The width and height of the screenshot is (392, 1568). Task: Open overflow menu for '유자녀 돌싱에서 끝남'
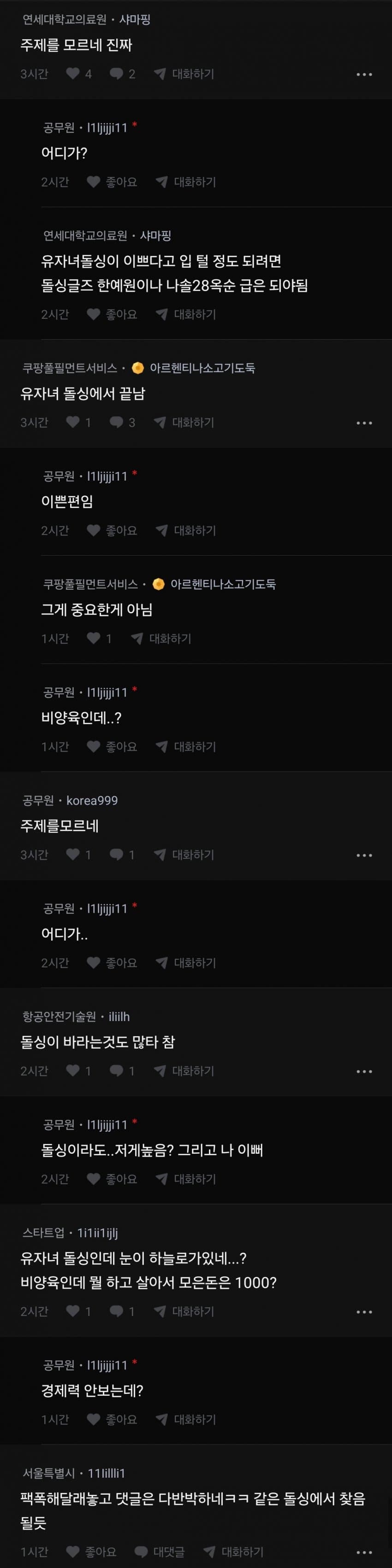[x=364, y=423]
